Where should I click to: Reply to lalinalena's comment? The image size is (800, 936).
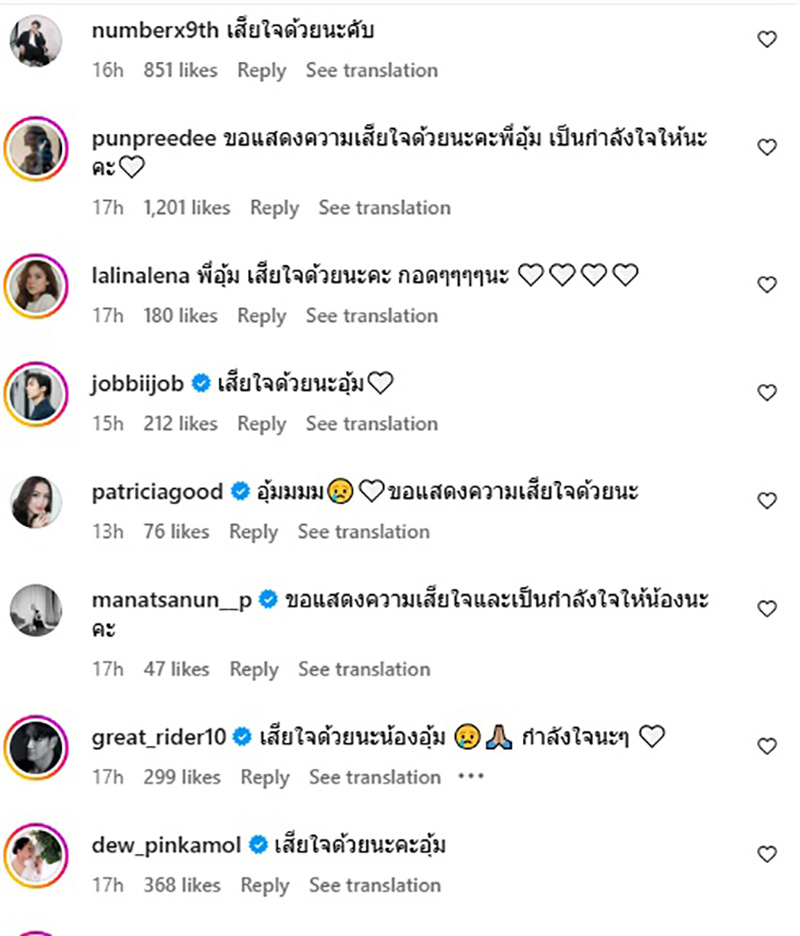pyautogui.click(x=261, y=315)
